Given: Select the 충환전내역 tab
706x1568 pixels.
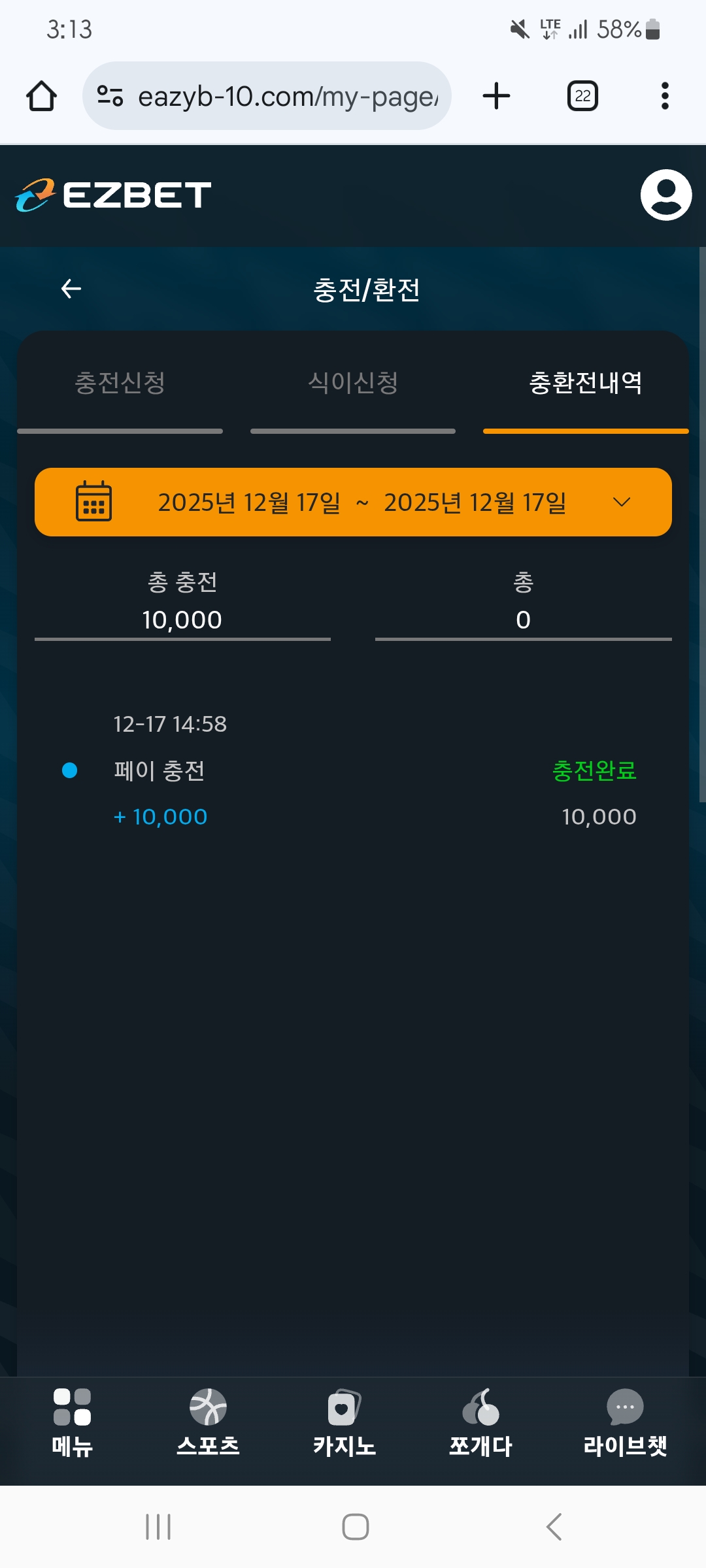Looking at the screenshot, I should click(x=585, y=384).
